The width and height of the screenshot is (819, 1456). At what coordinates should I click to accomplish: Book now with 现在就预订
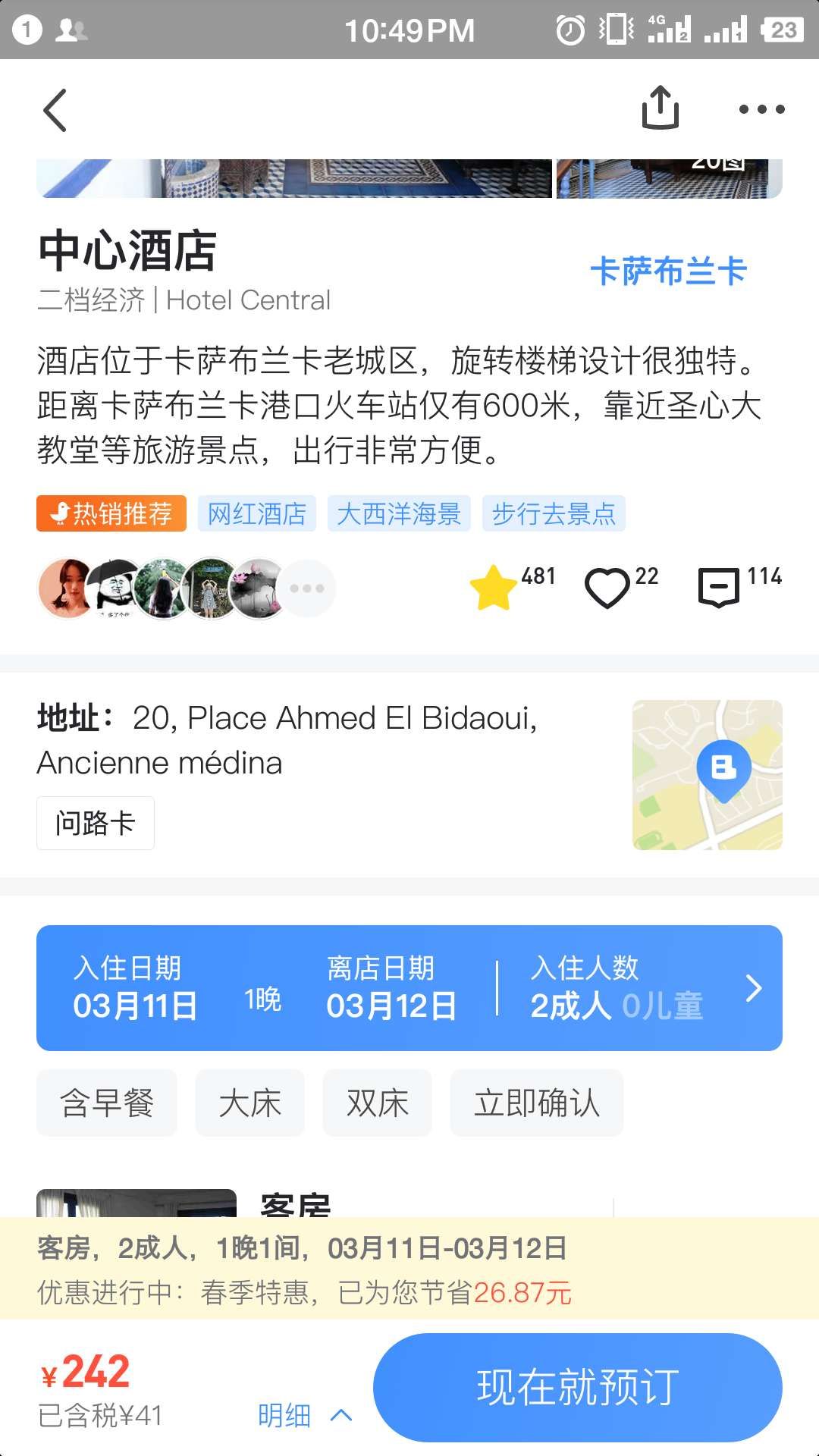click(577, 1387)
